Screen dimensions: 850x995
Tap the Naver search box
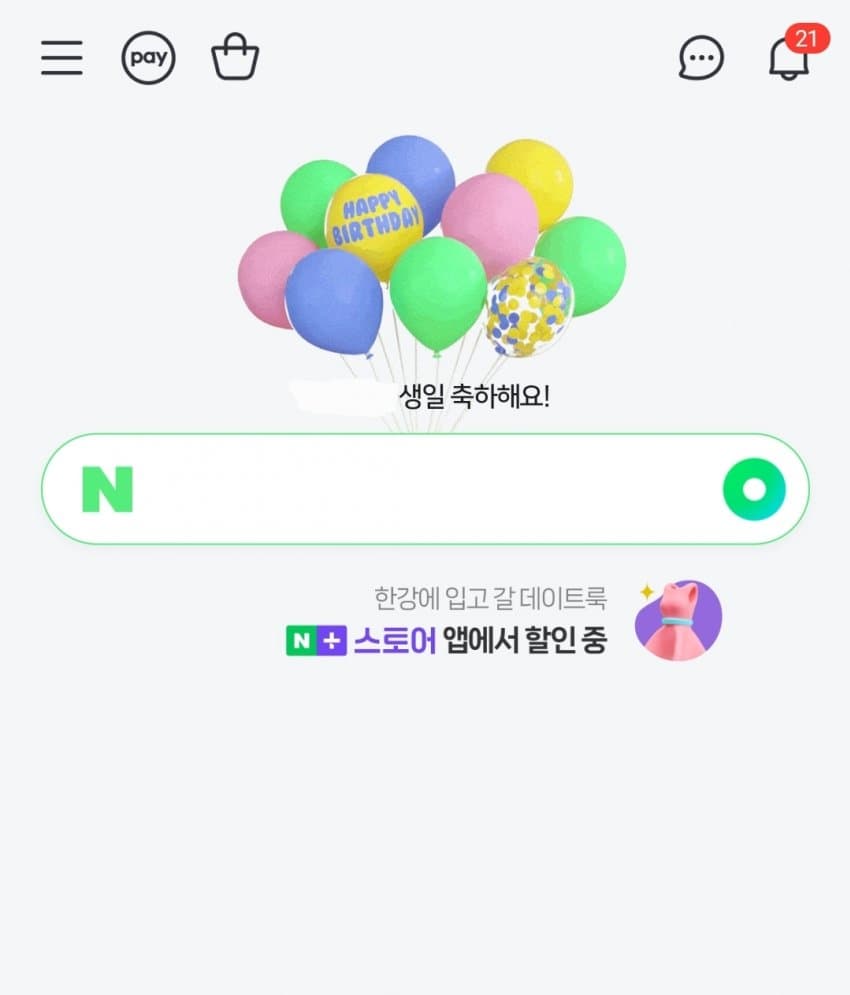click(420, 489)
